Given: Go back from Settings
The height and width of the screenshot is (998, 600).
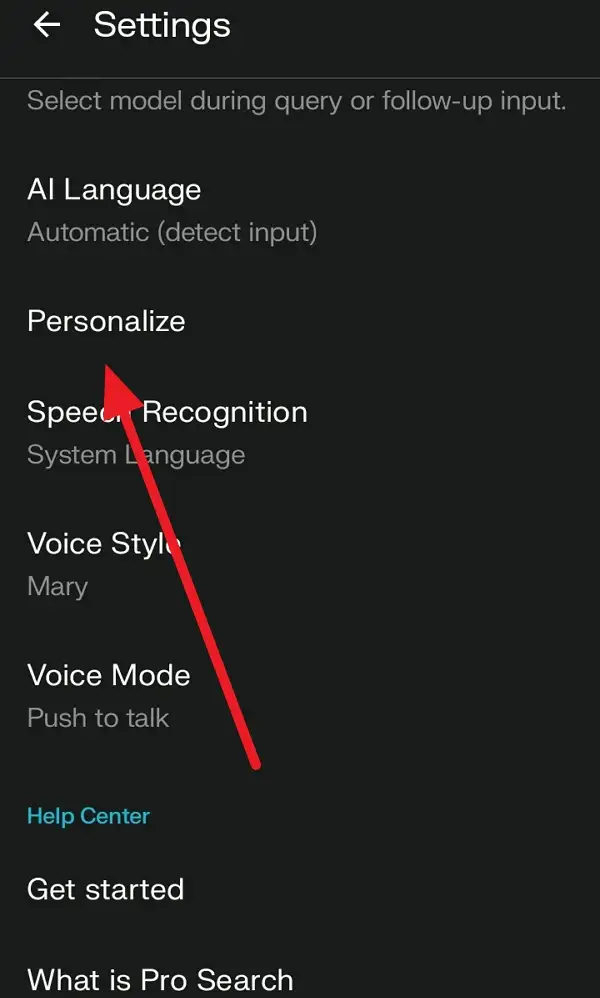Looking at the screenshot, I should [46, 25].
